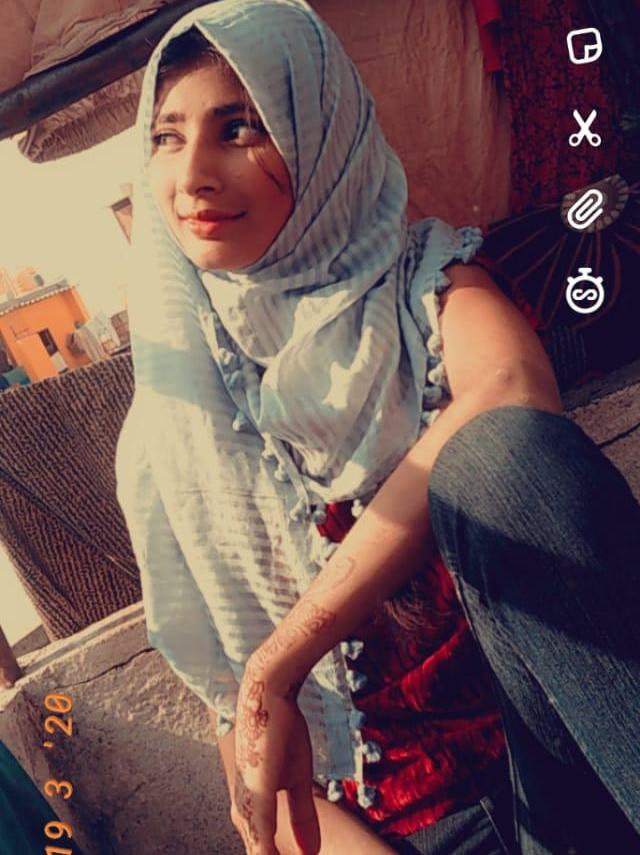Attach a link with the paperclip

click(x=584, y=210)
